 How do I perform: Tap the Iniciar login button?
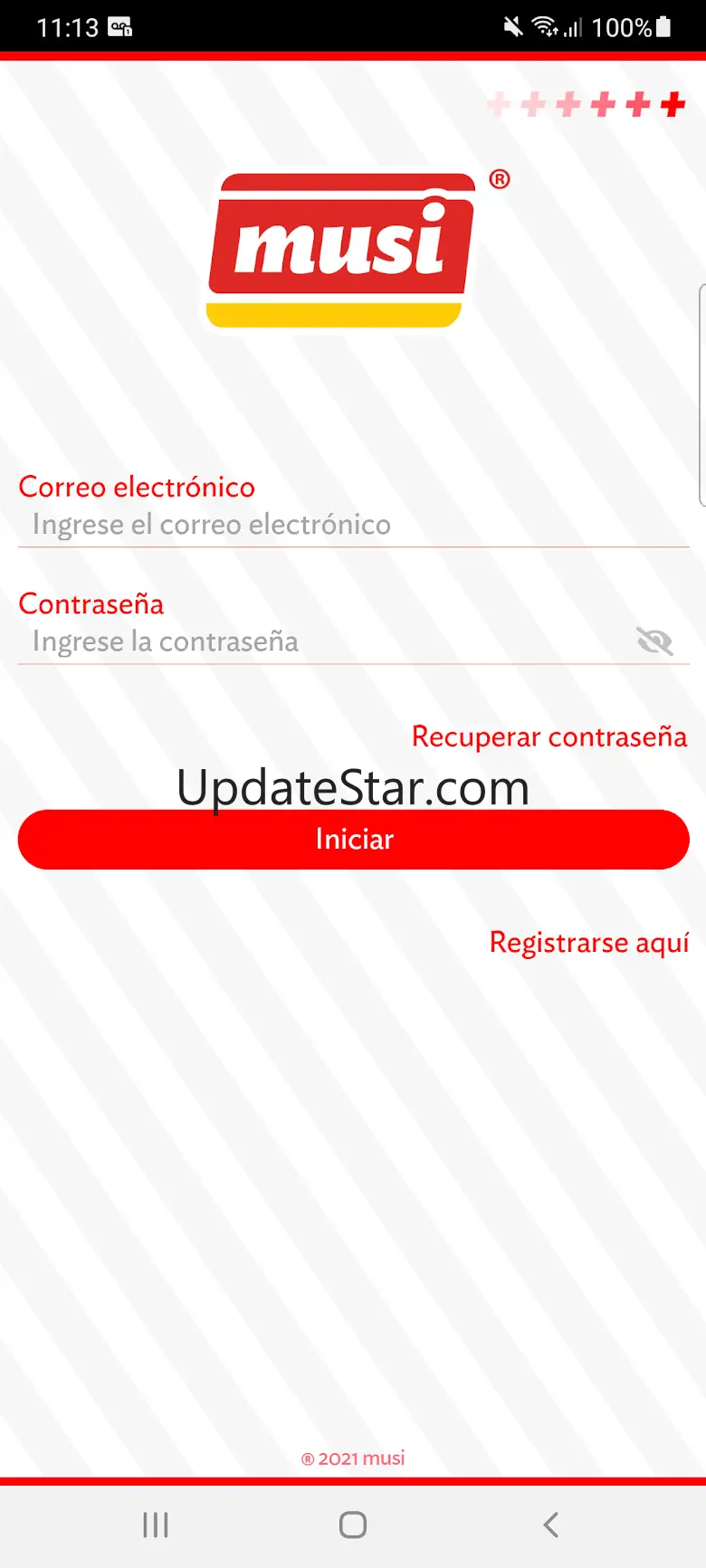(353, 840)
